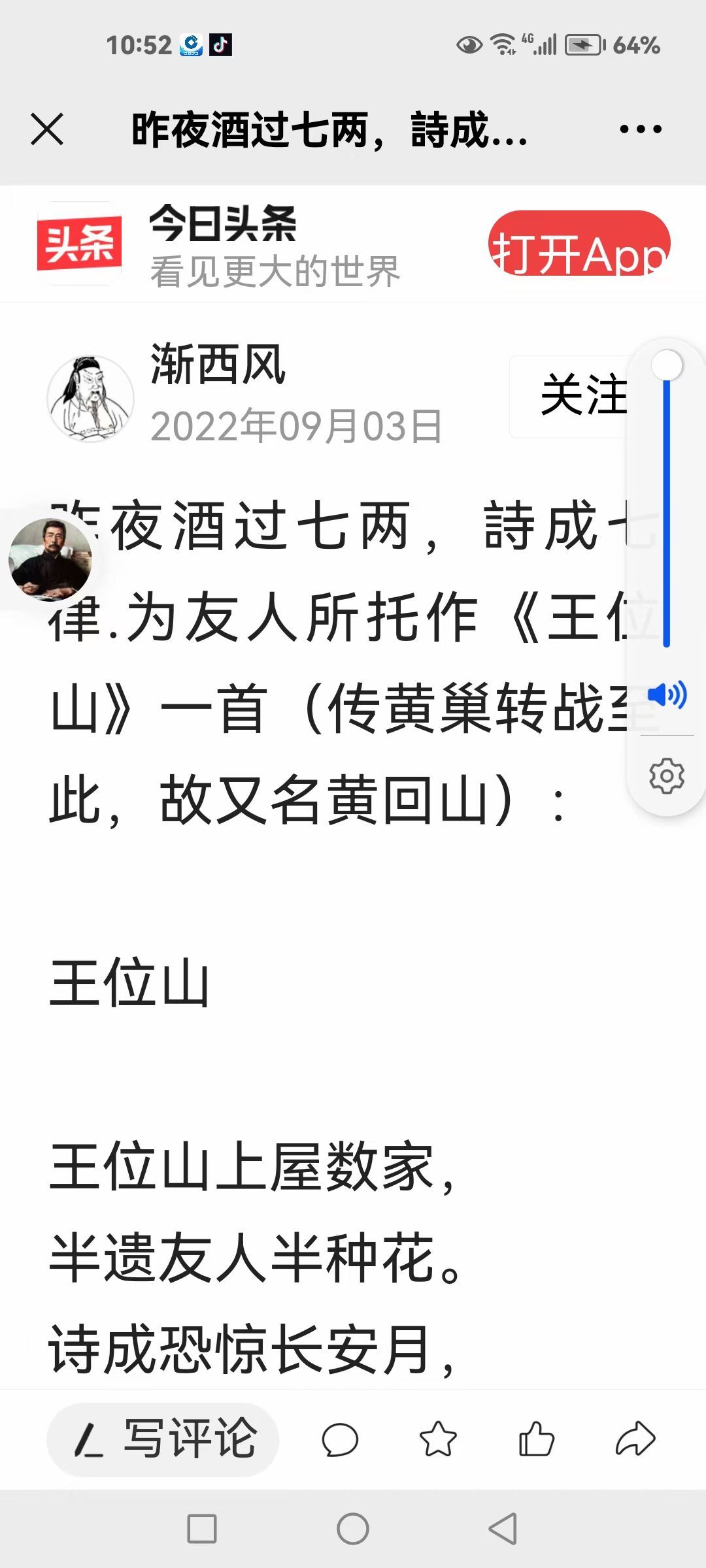Open the floating portrait bubble

pyautogui.click(x=50, y=559)
